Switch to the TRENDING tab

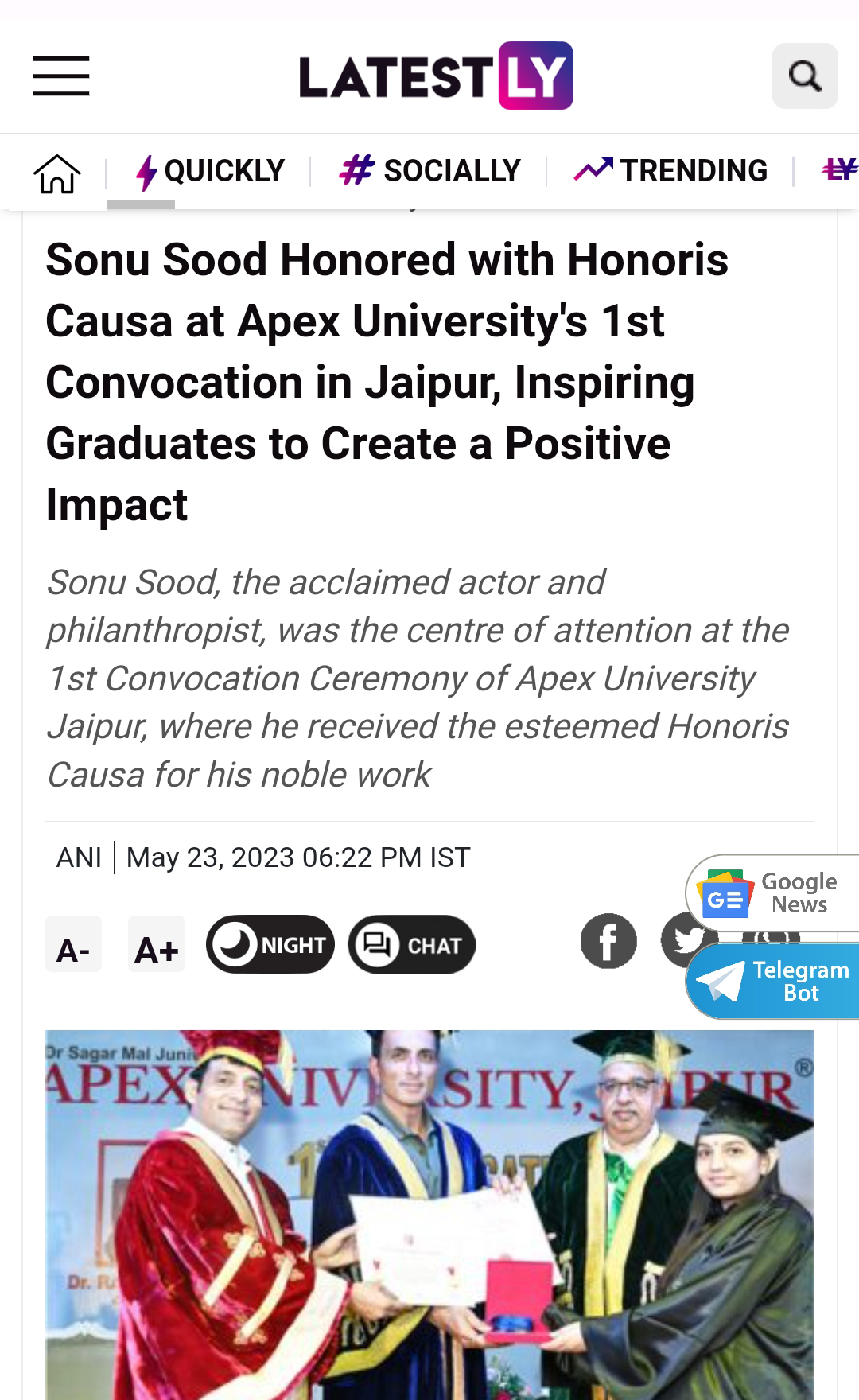click(672, 171)
